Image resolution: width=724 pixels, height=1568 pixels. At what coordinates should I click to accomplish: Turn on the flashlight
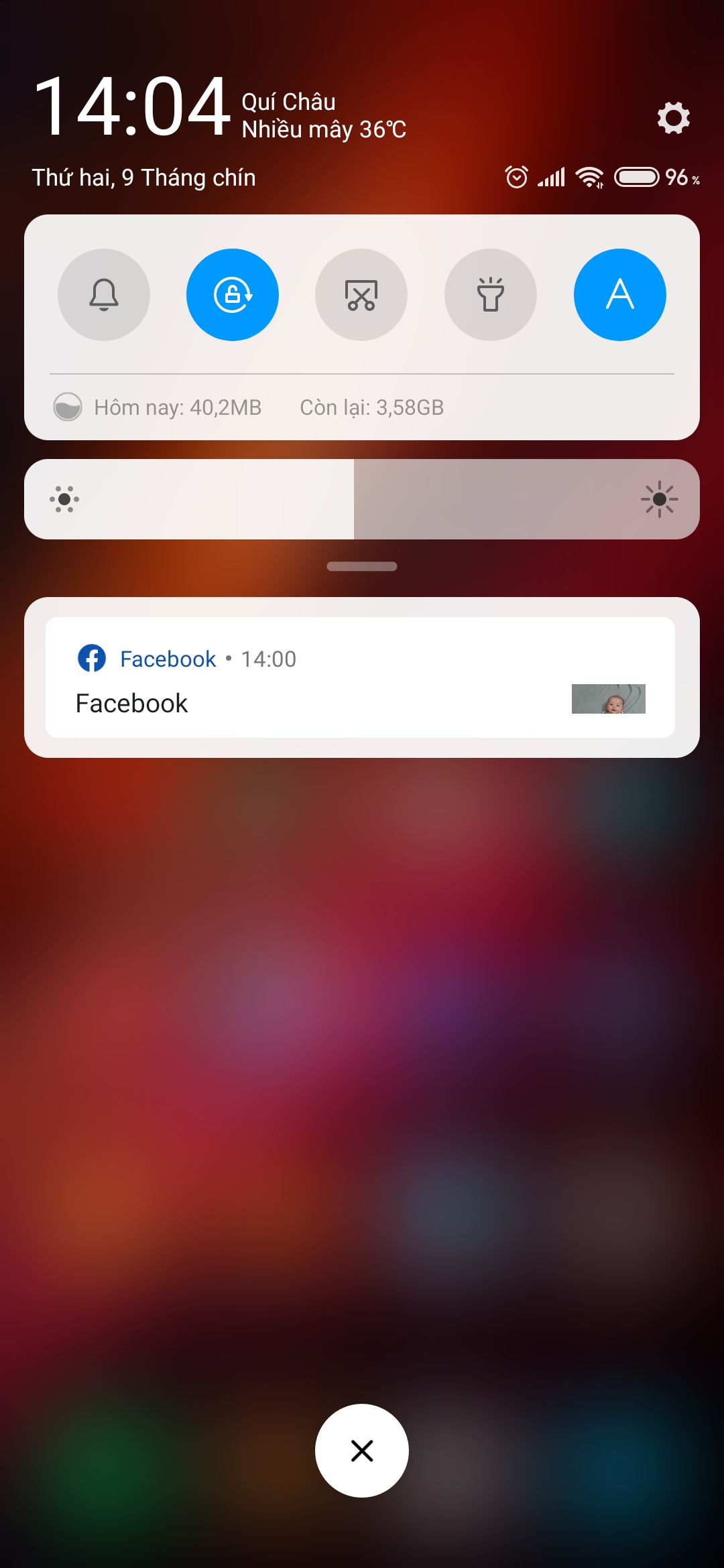[491, 295]
